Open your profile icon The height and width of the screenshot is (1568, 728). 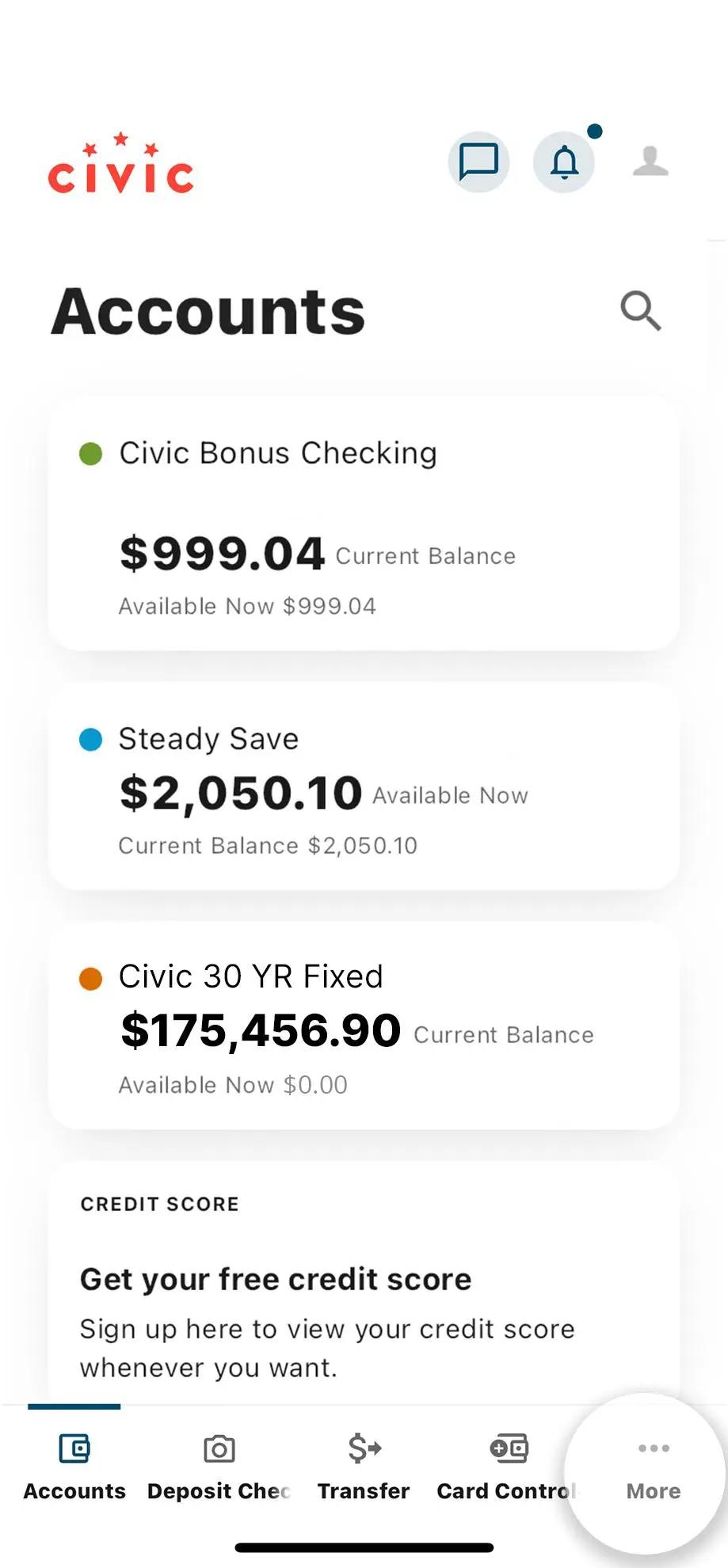tap(650, 162)
